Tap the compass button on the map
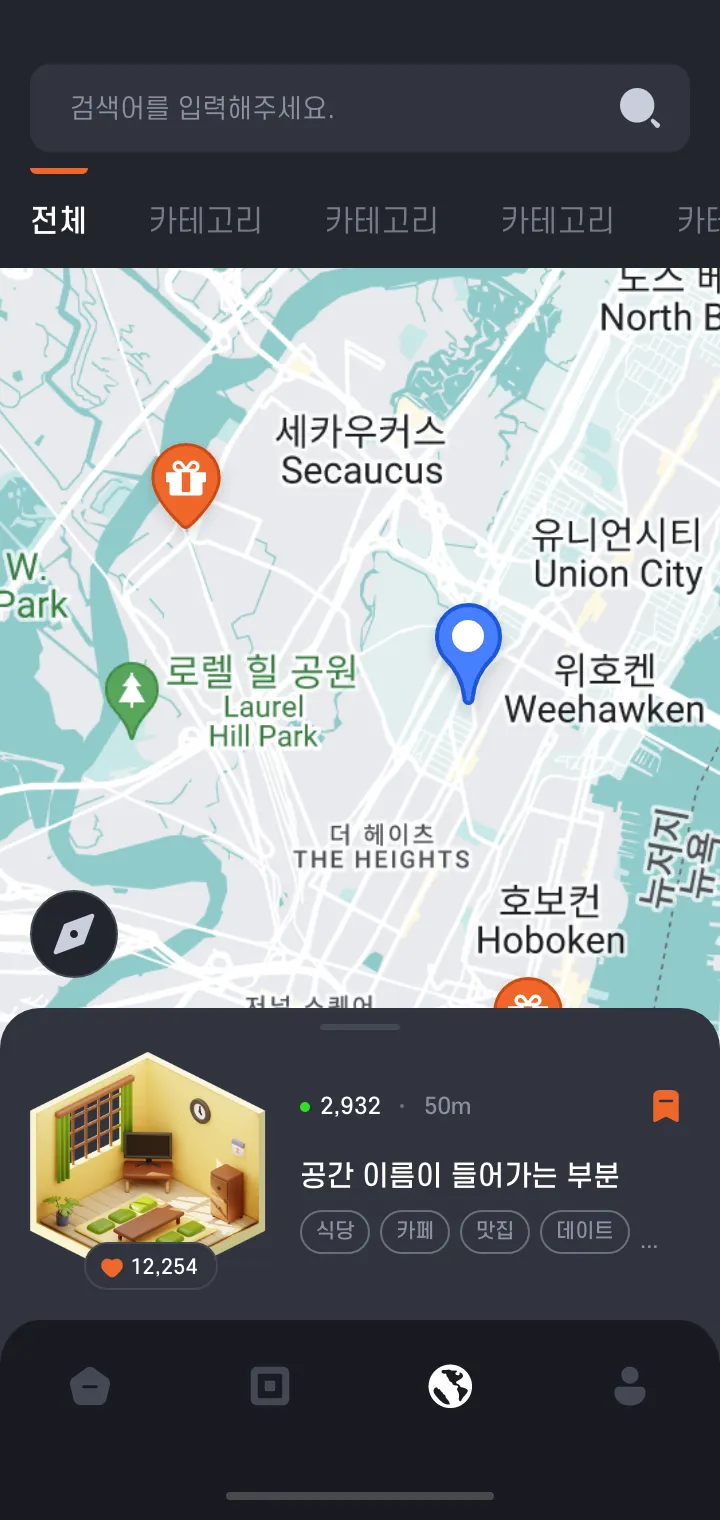The width and height of the screenshot is (720, 1520). coord(74,934)
